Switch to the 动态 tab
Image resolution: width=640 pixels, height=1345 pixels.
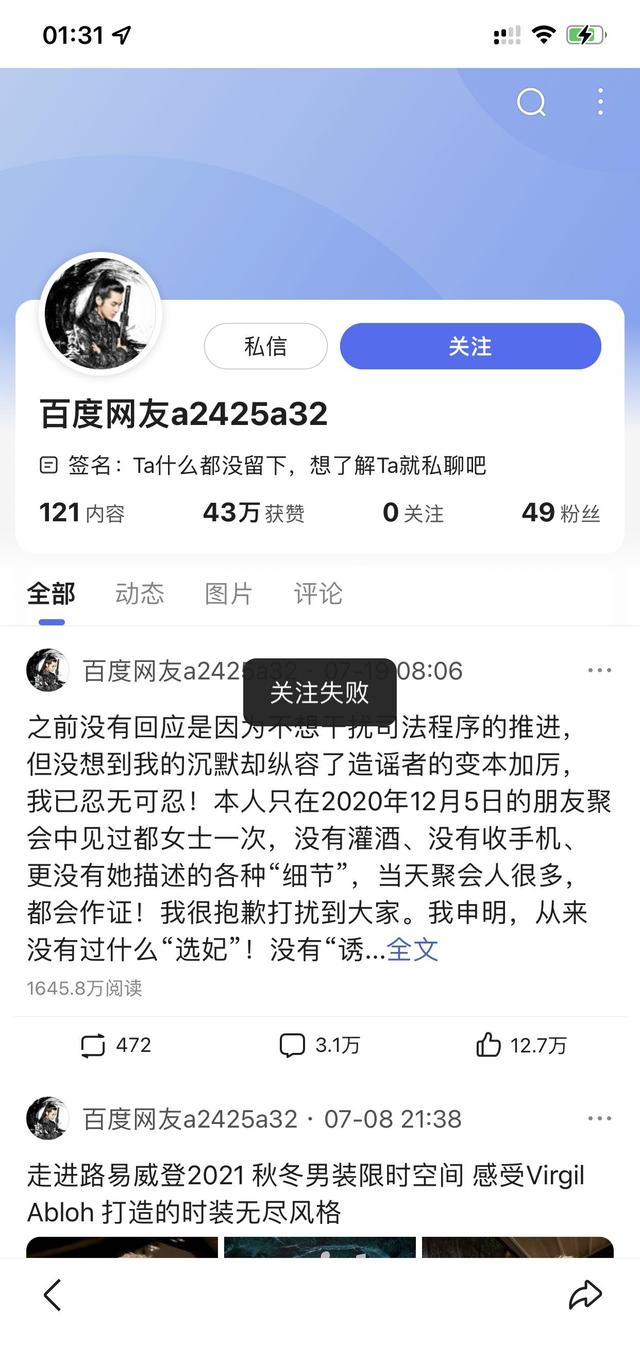[139, 593]
